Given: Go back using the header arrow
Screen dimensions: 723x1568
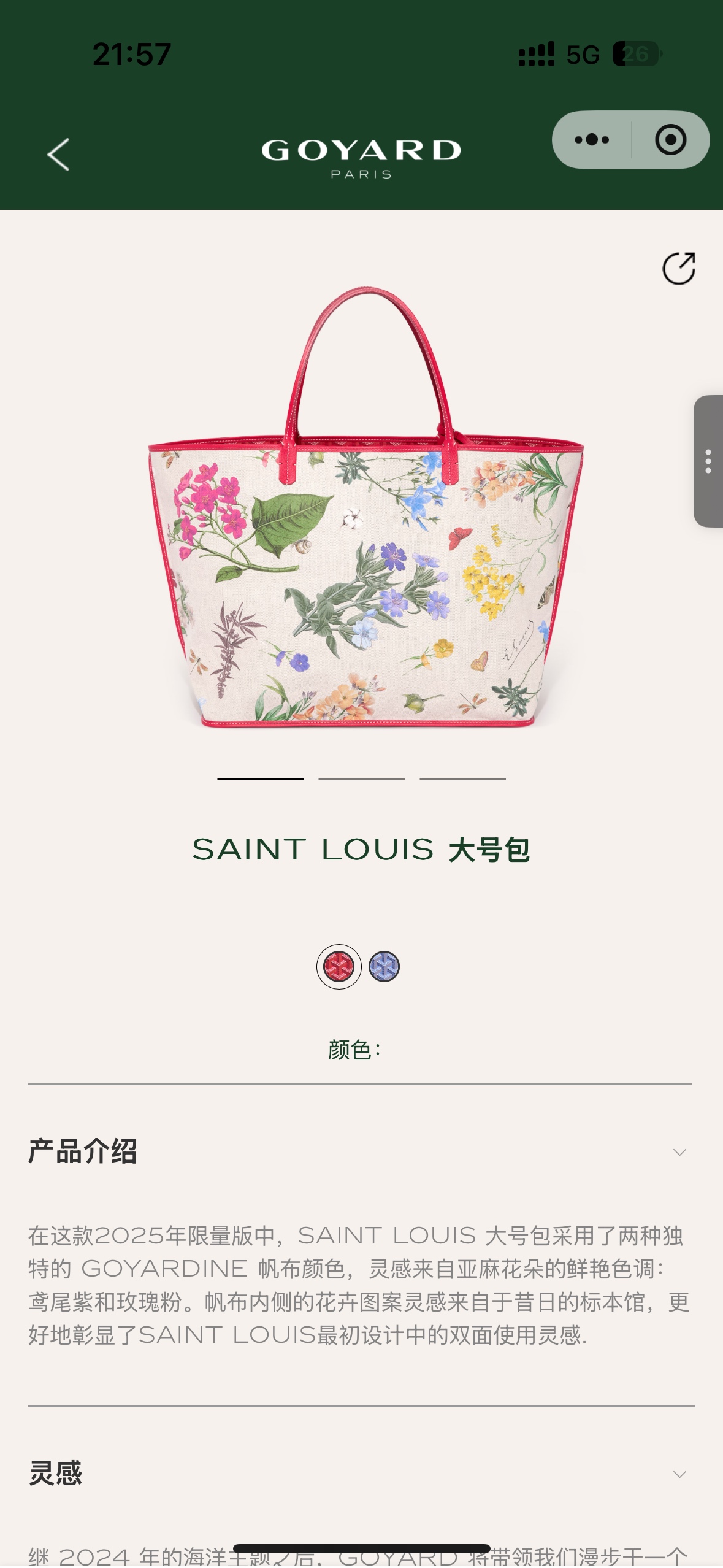Looking at the screenshot, I should click(x=59, y=155).
